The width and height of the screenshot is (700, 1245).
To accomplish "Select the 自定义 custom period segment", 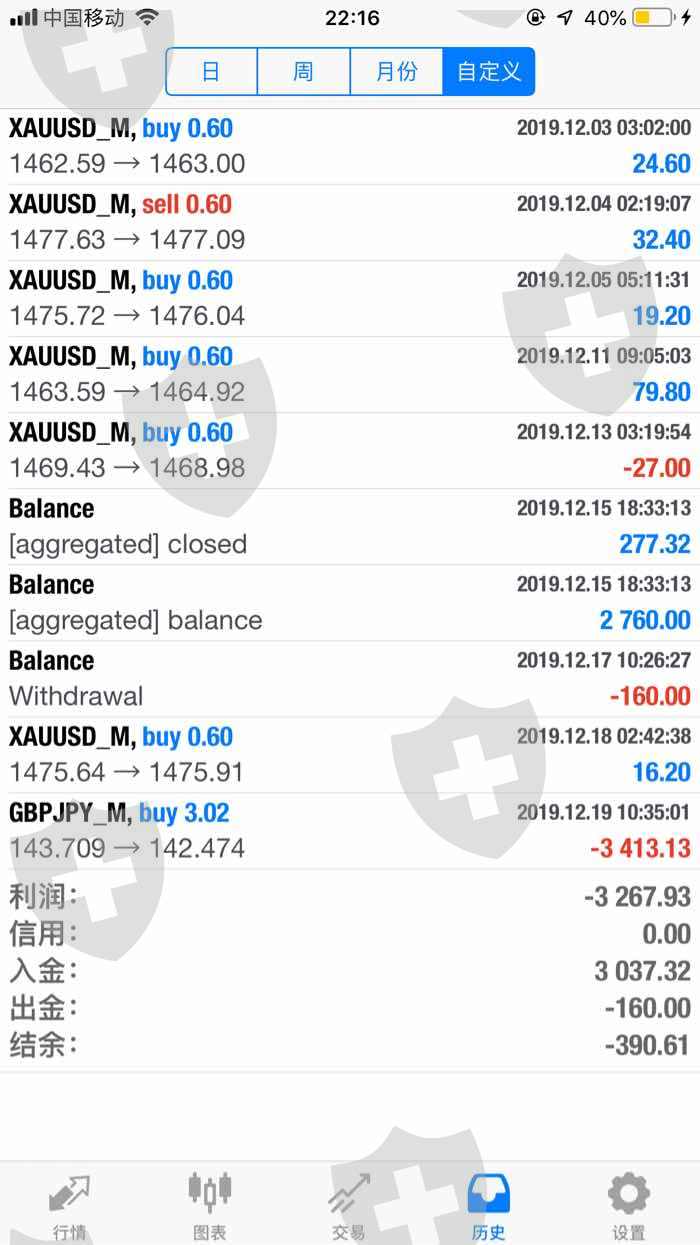I will click(x=489, y=72).
